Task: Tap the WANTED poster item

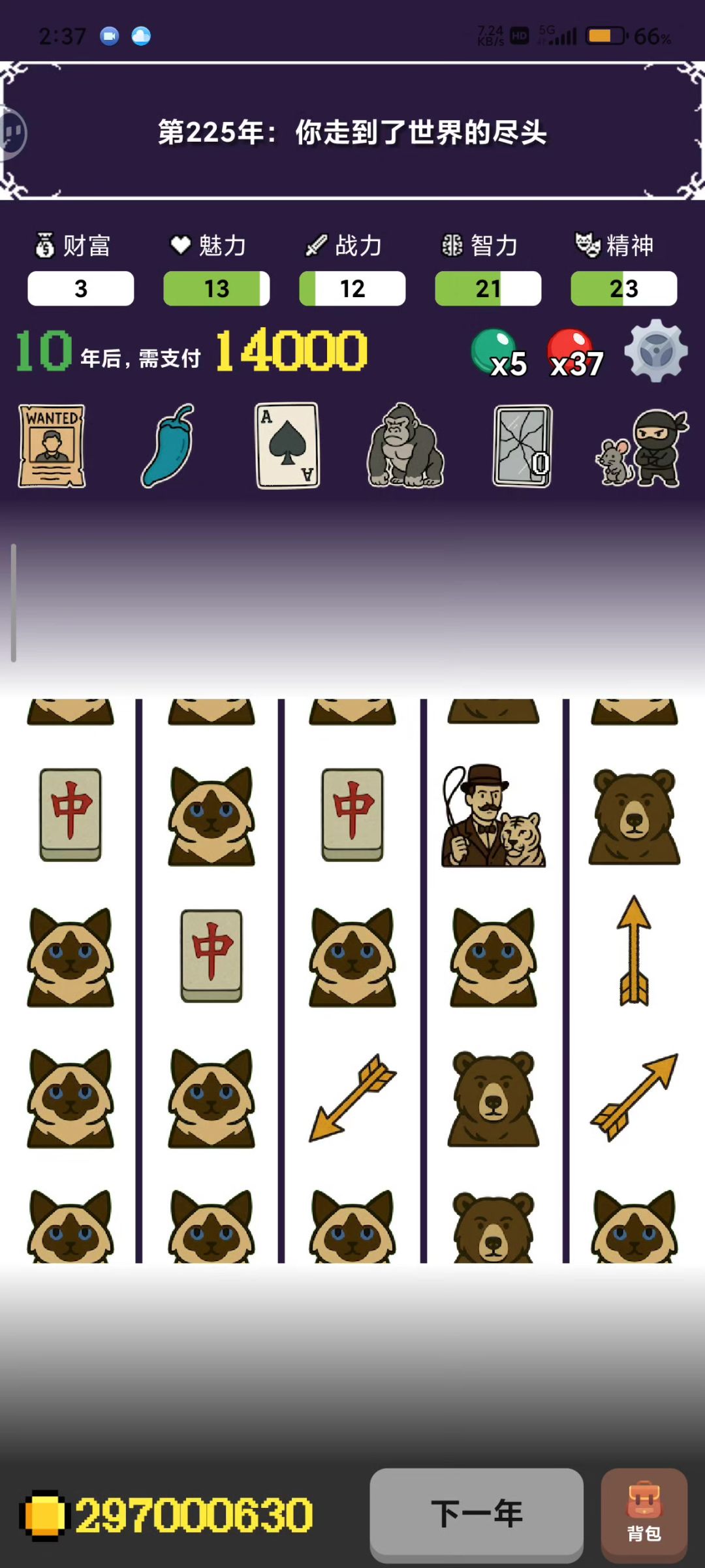Action: pos(52,446)
